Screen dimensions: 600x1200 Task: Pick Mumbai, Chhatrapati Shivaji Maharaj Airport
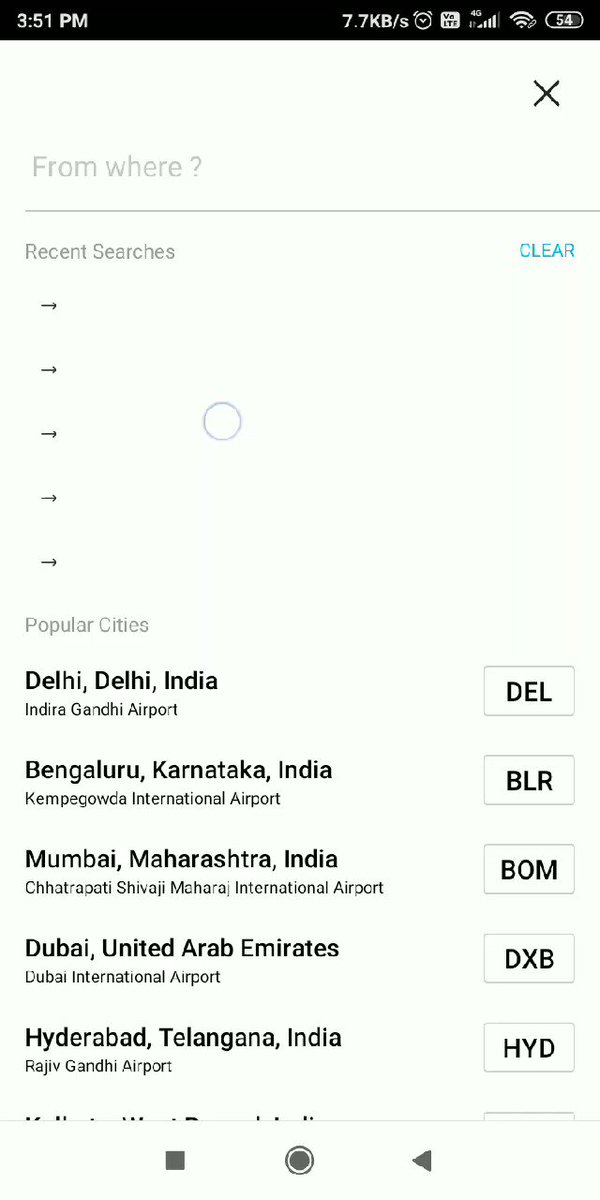pyautogui.click(x=300, y=870)
